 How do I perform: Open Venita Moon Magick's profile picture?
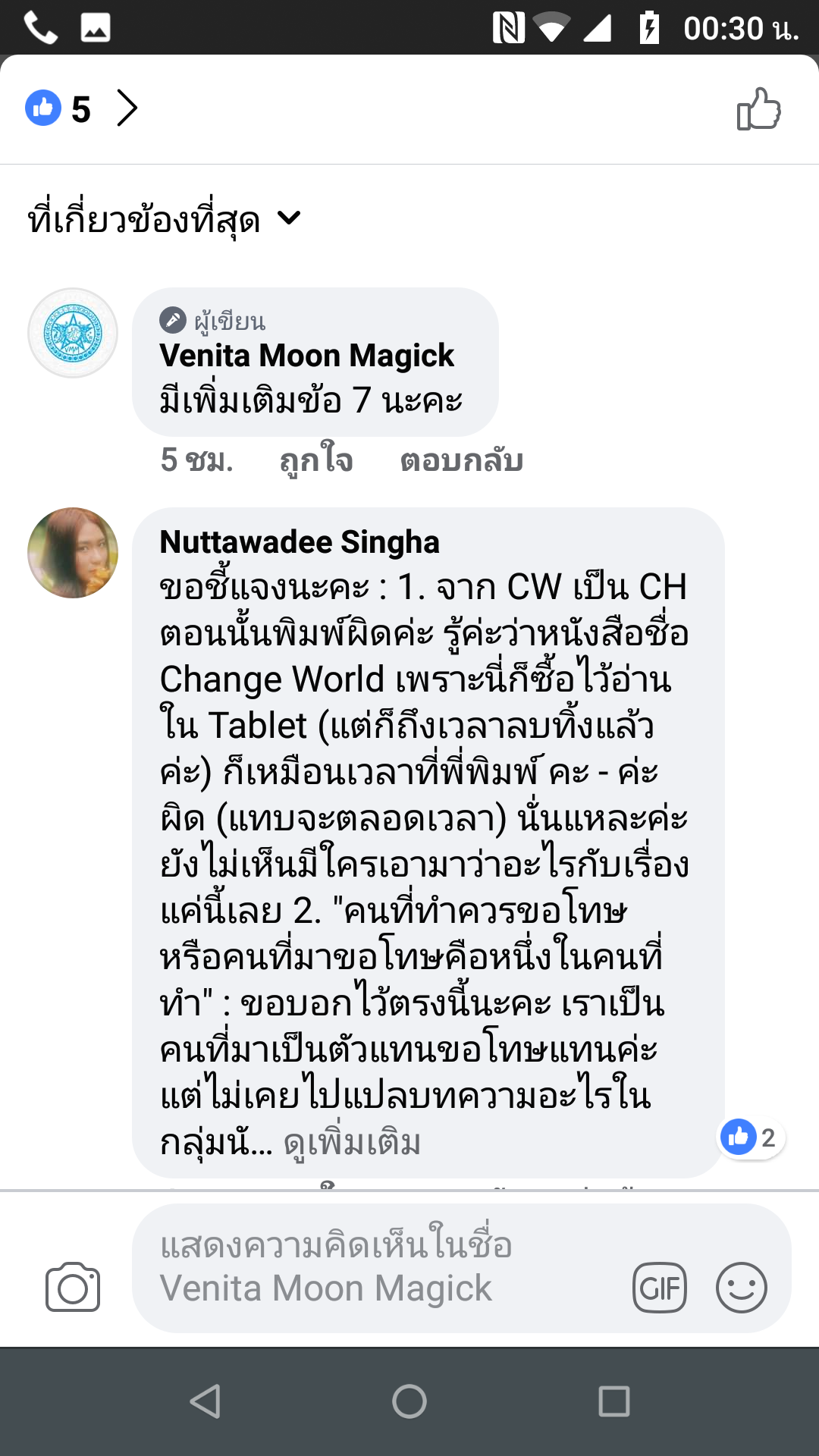[x=73, y=333]
